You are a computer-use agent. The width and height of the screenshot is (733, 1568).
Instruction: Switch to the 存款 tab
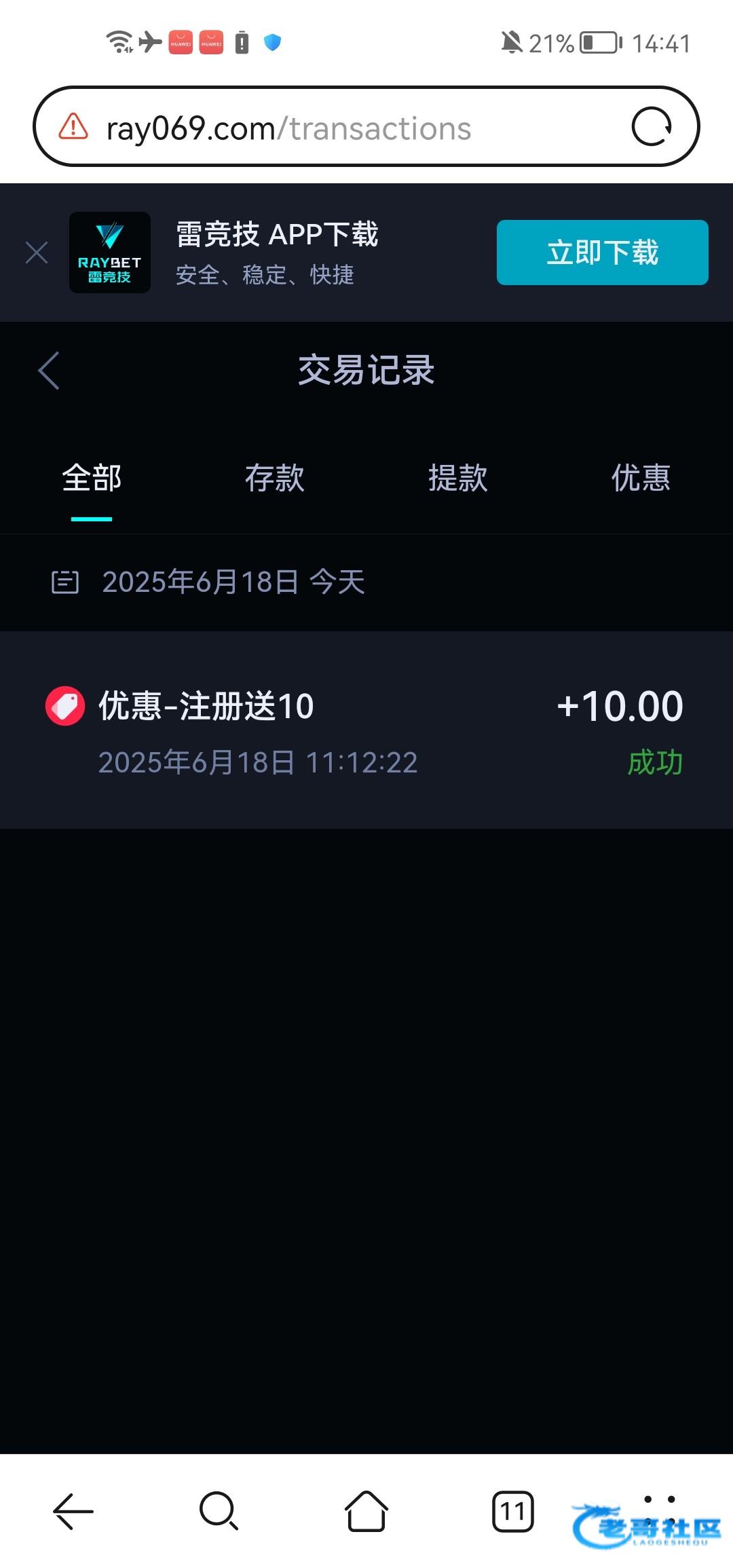[x=275, y=478]
